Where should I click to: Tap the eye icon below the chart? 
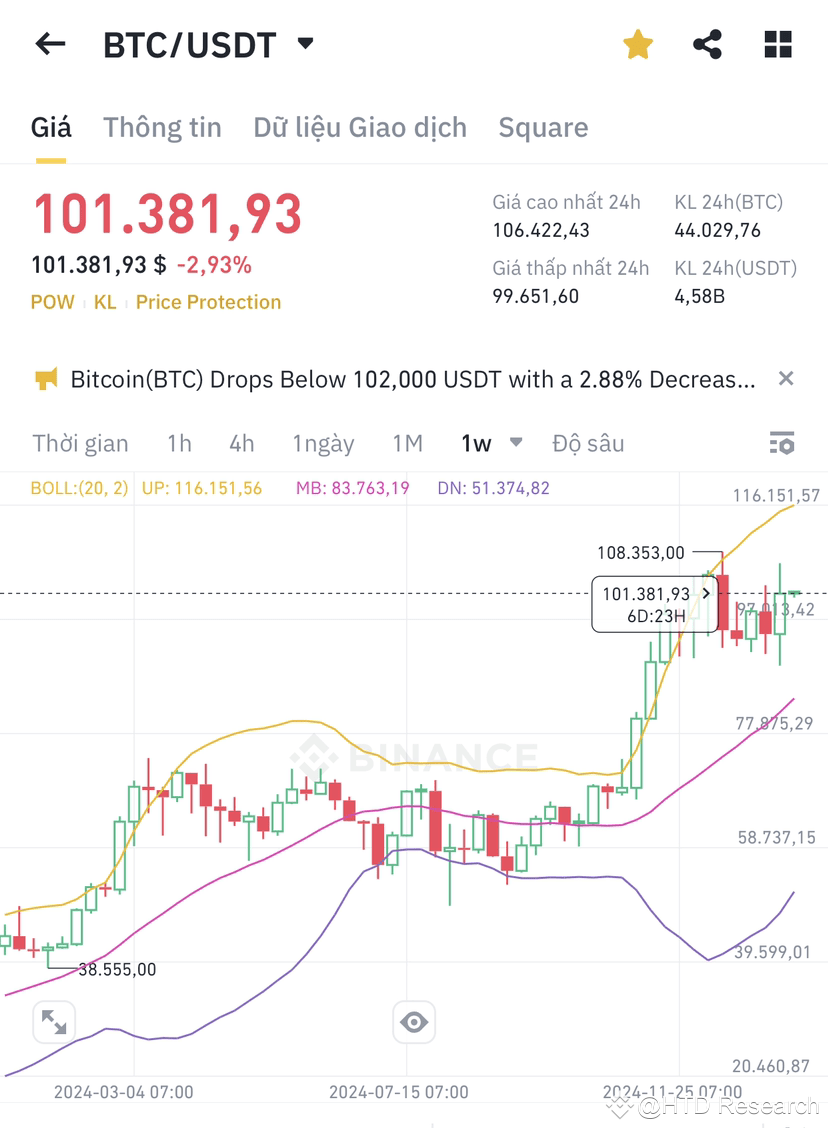coord(414,1022)
